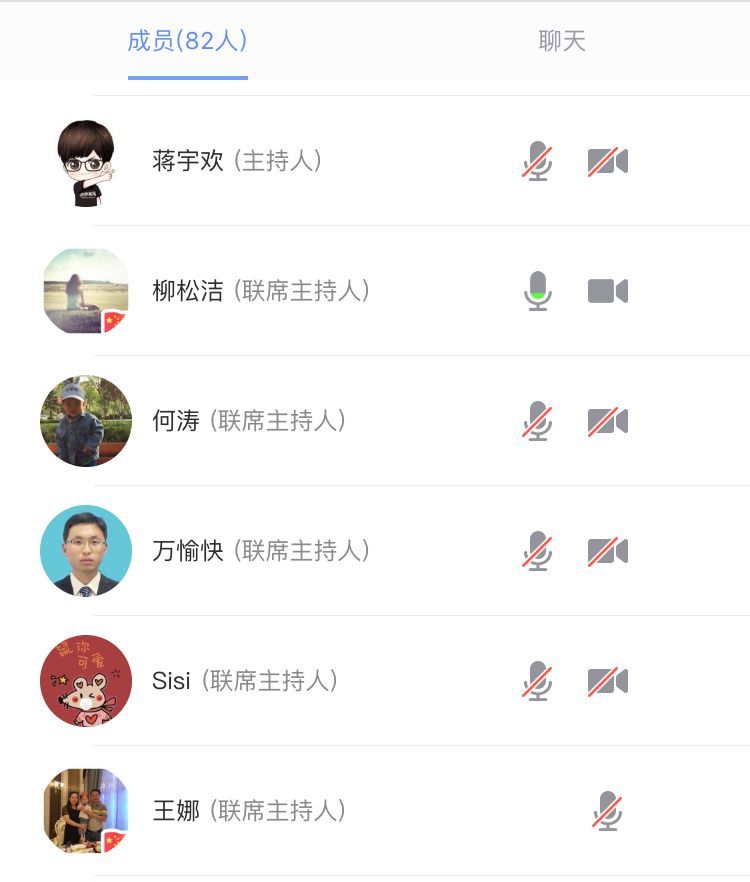Tap the microphone icon for 蒋宇欢
This screenshot has height=882, width=750.
tap(538, 161)
